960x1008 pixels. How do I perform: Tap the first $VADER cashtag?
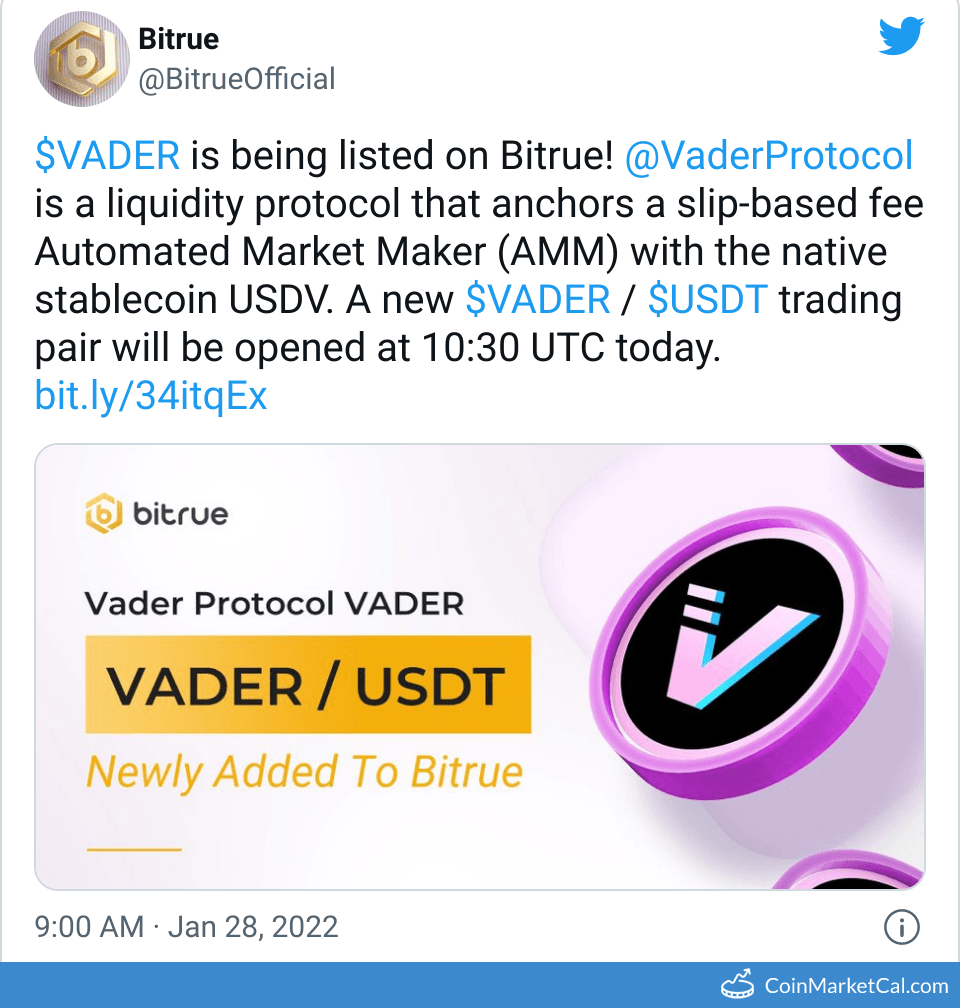tap(107, 155)
